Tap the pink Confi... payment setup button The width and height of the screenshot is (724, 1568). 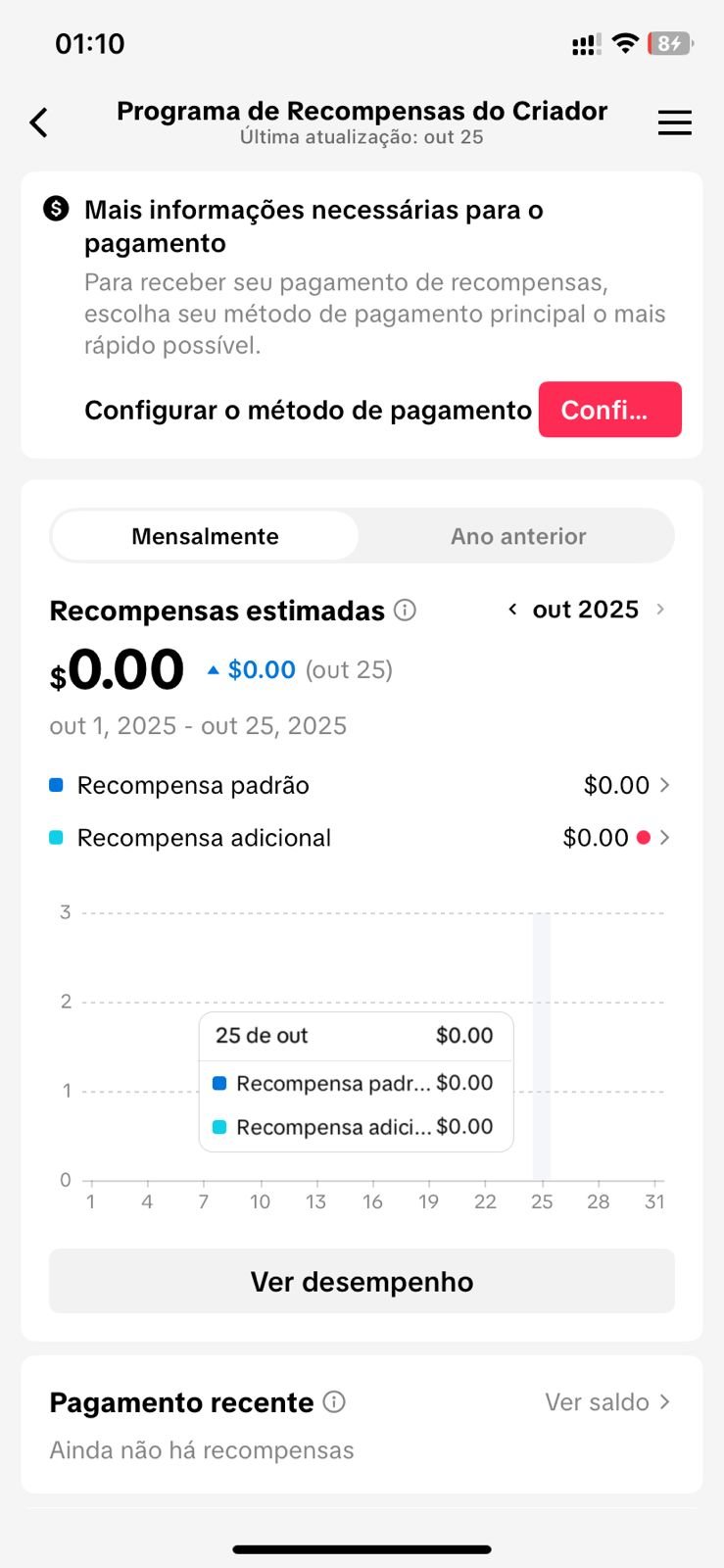[x=609, y=410]
